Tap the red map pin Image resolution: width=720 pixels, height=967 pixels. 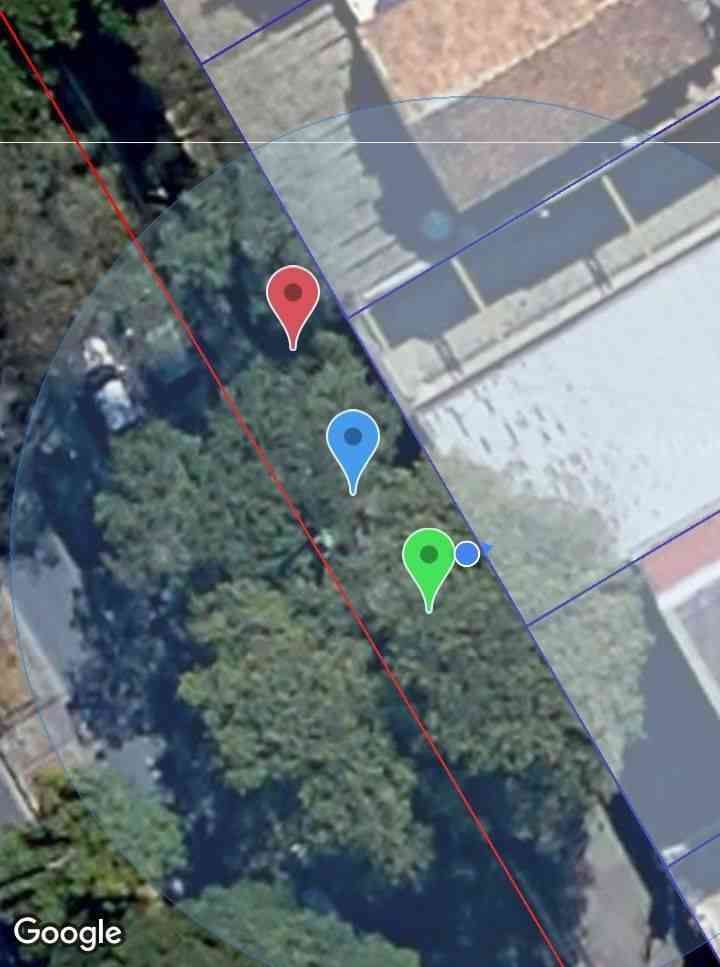pos(293,298)
